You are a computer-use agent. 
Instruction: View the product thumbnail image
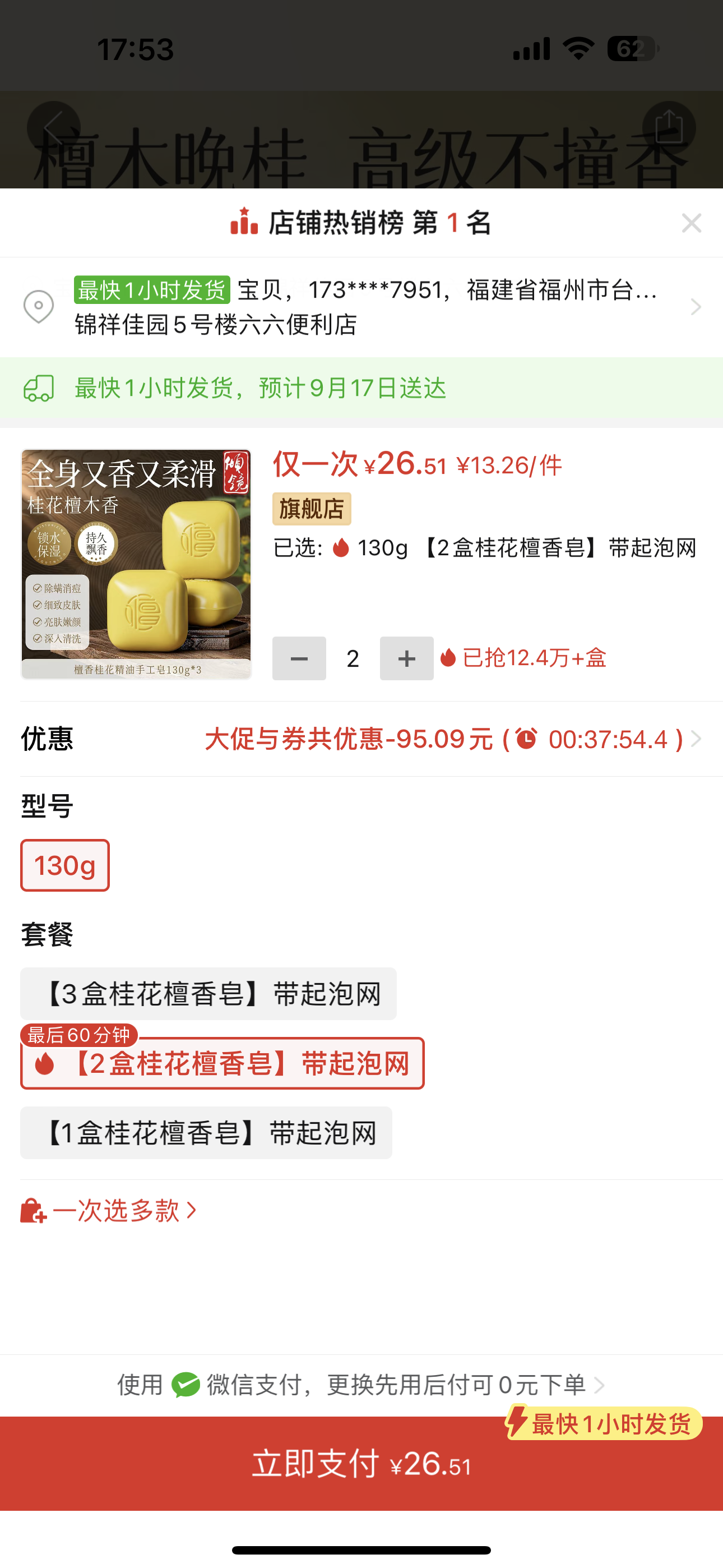(136, 564)
